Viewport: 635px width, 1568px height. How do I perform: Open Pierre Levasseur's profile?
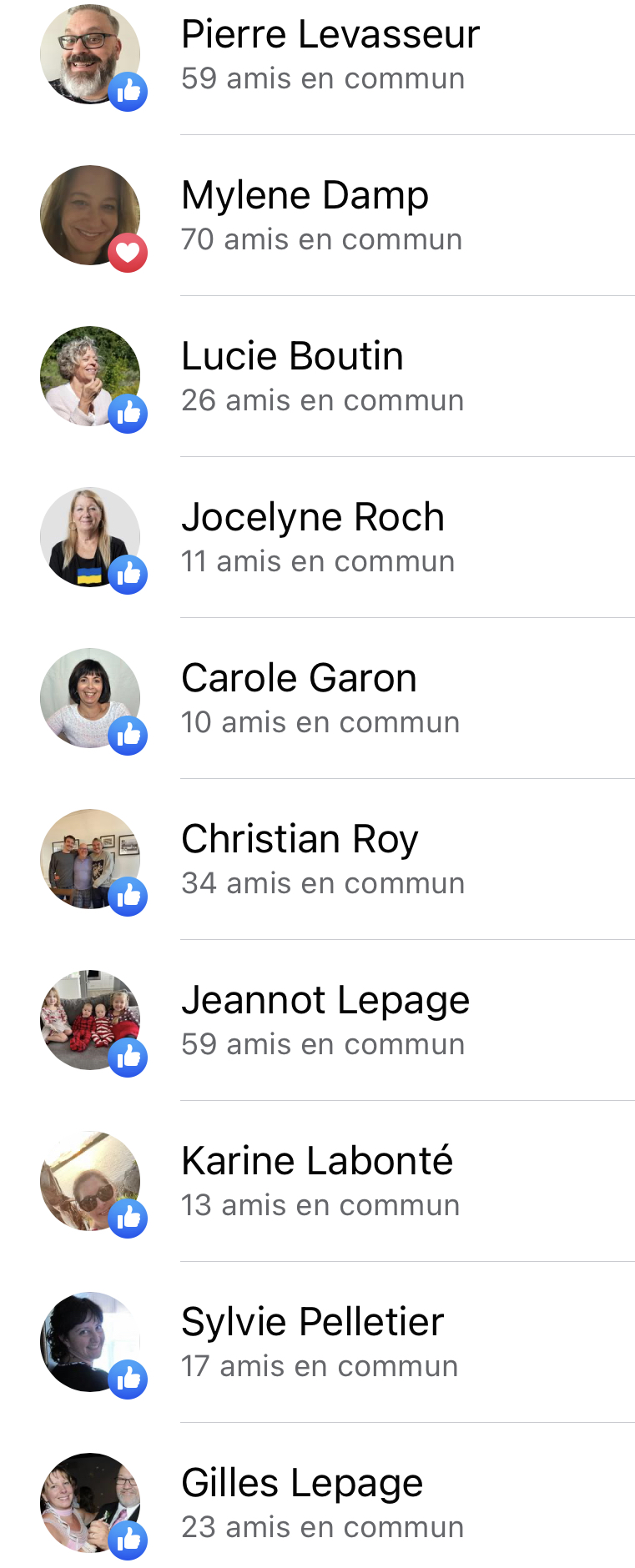point(330,36)
